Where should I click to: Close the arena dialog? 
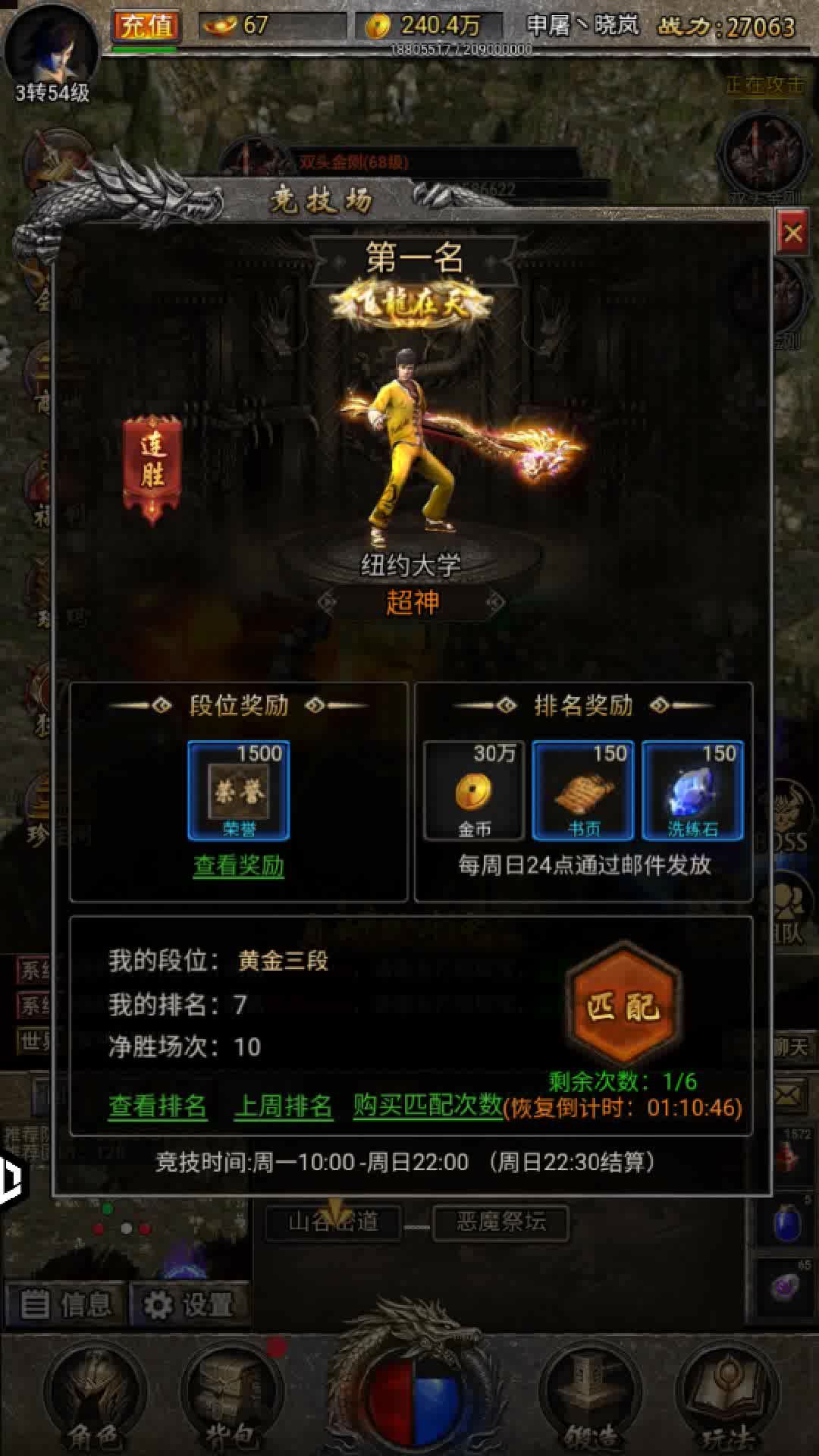[792, 233]
